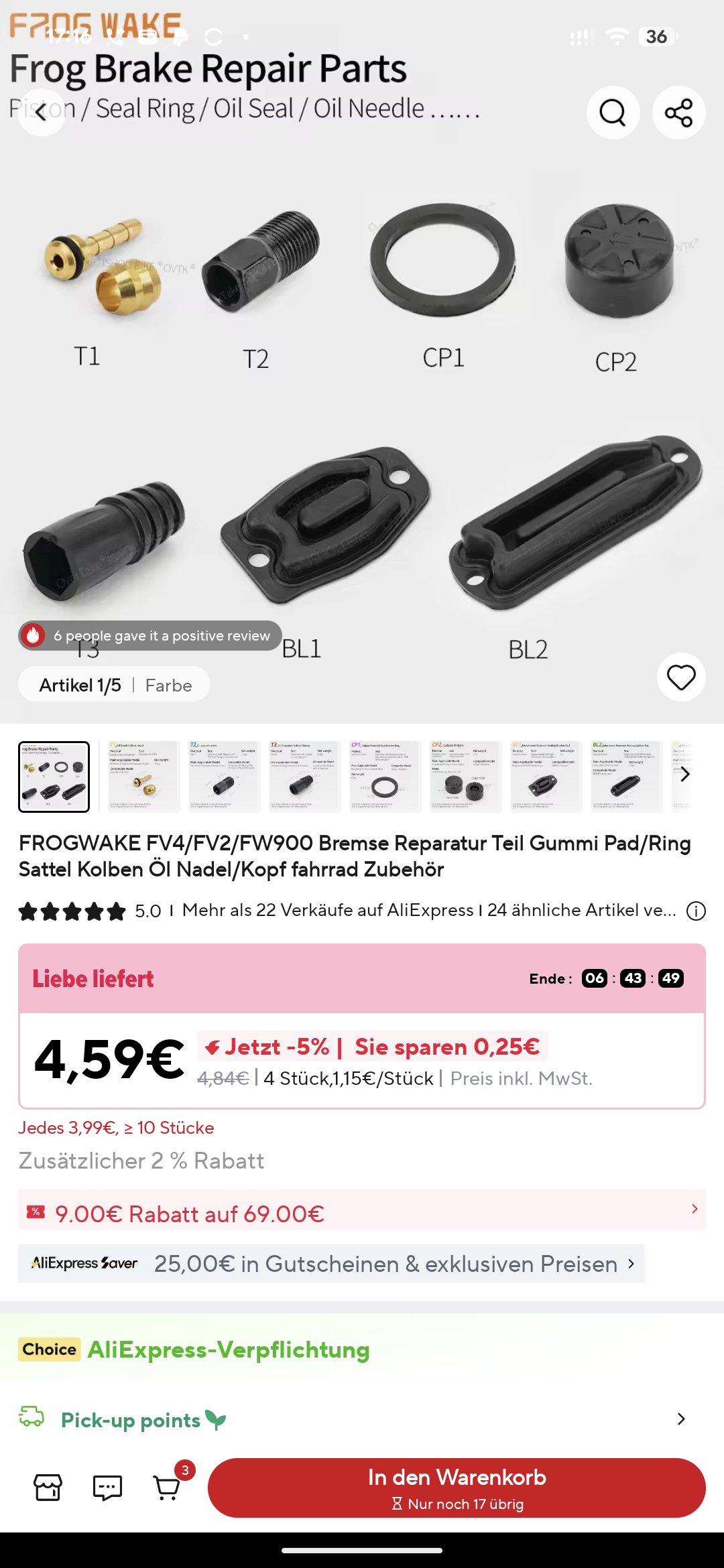Select the T2 thumbnail image
The width and height of the screenshot is (724, 1568).
point(225,777)
